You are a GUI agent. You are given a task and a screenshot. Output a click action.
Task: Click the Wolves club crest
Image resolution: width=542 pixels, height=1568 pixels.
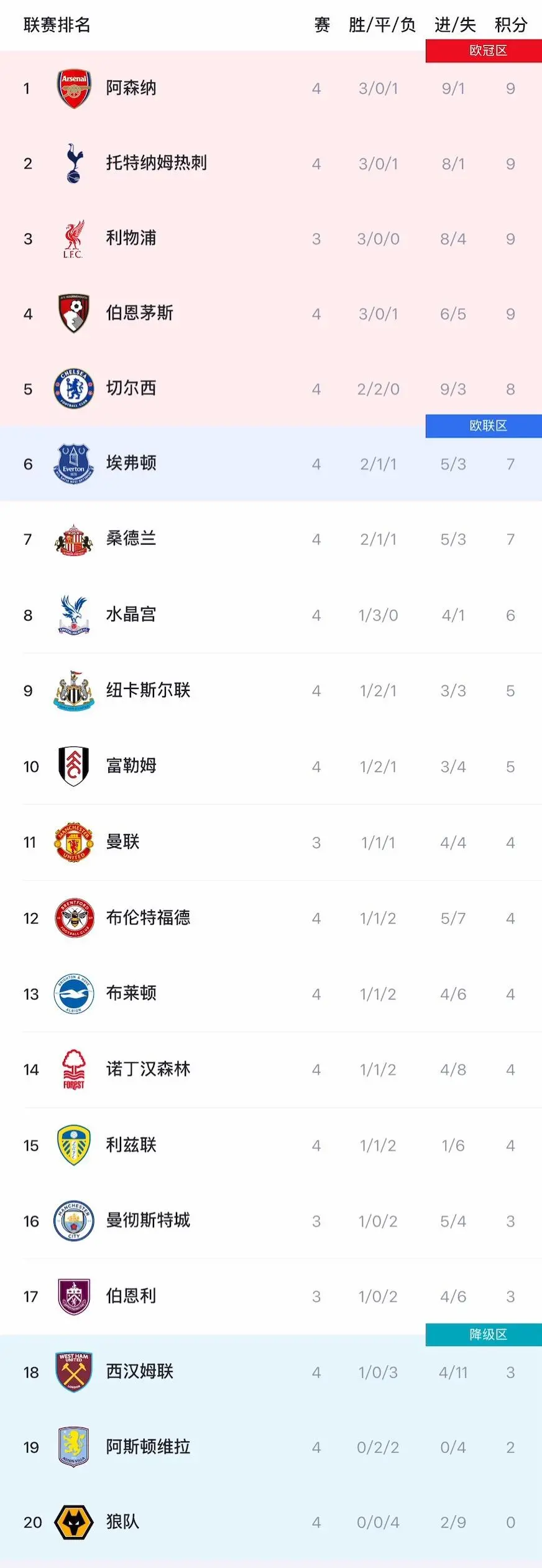[x=73, y=1523]
